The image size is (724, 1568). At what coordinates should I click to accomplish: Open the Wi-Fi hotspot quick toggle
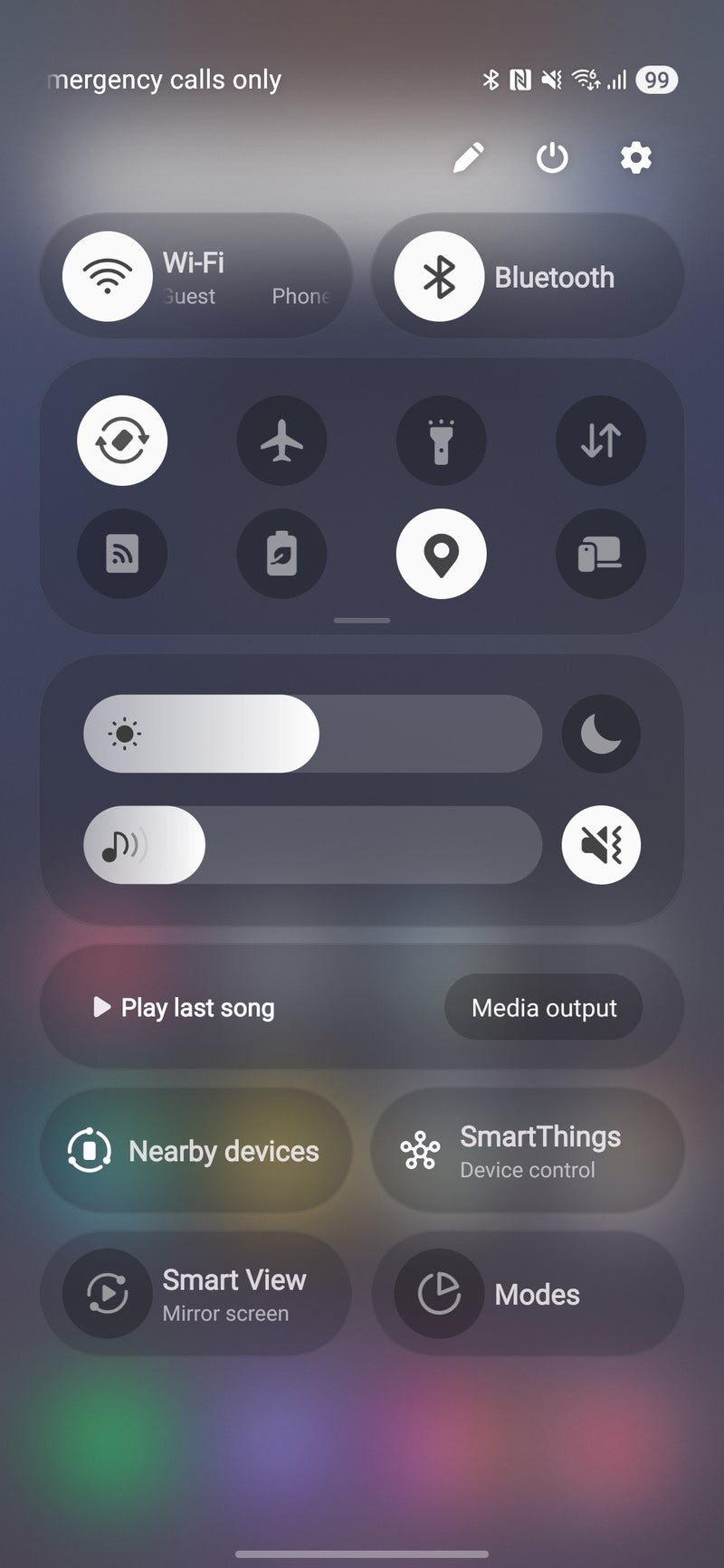[123, 555]
